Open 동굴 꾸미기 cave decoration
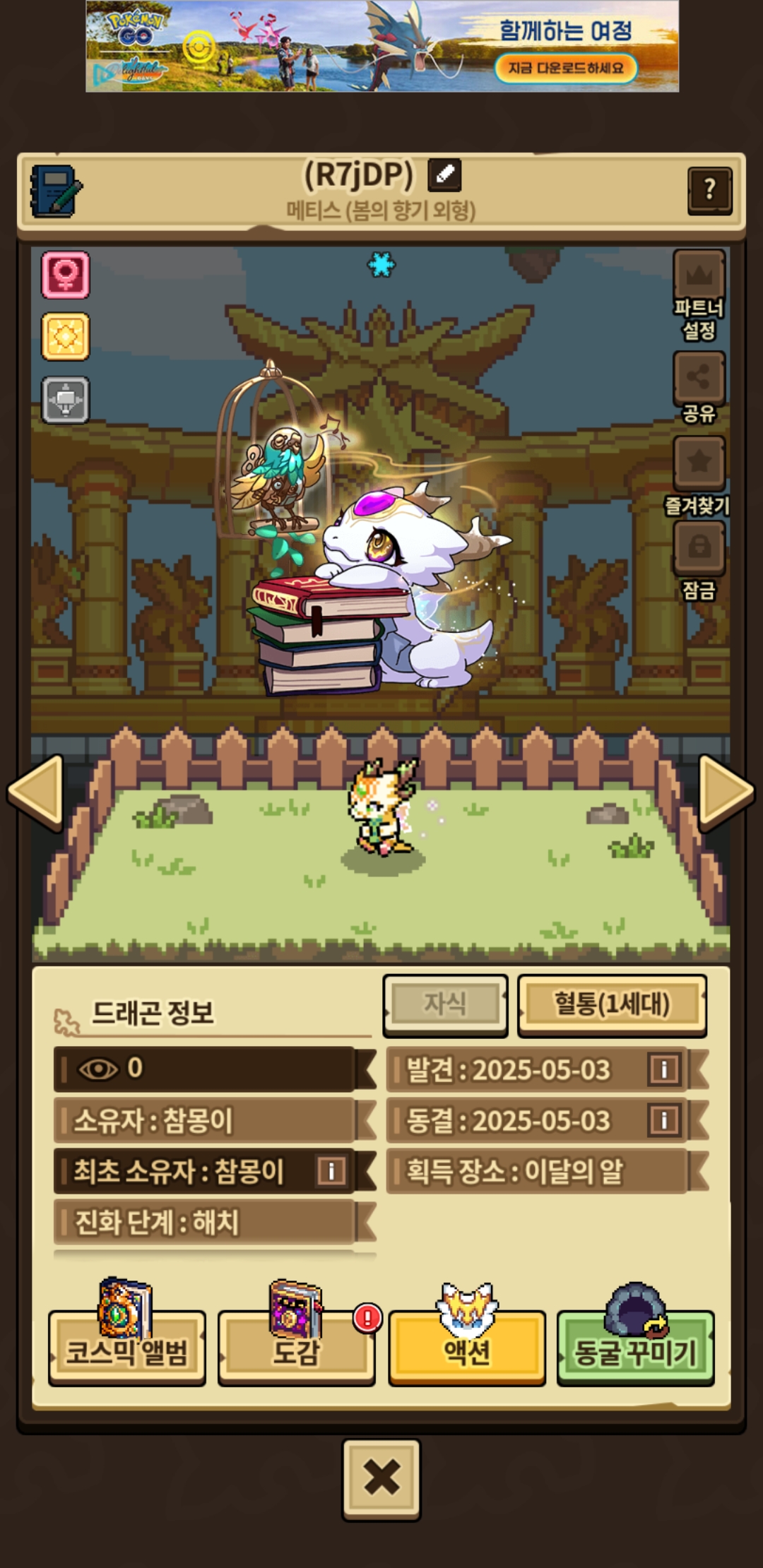Screen dimensions: 763x1568 635,1348
